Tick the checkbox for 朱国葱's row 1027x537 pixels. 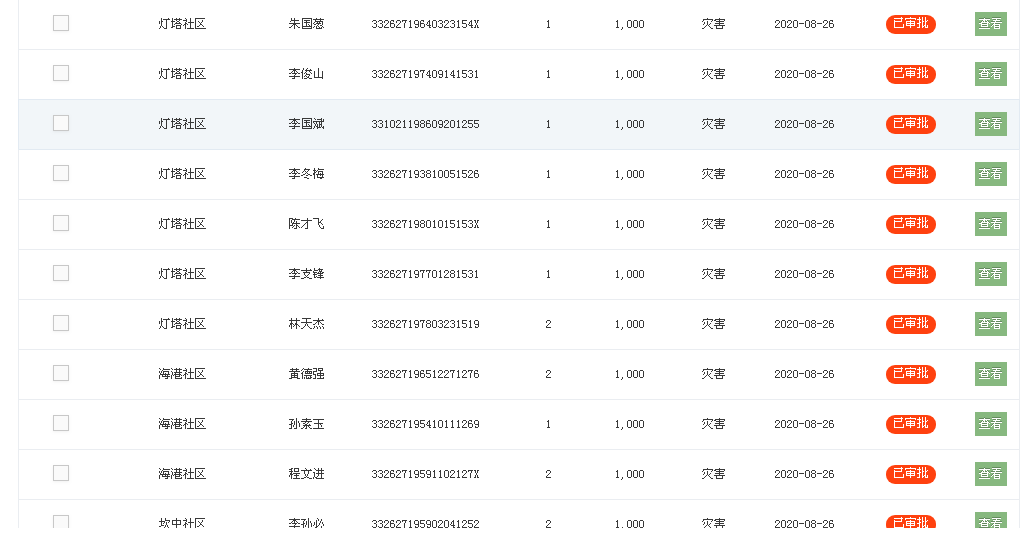pos(61,23)
